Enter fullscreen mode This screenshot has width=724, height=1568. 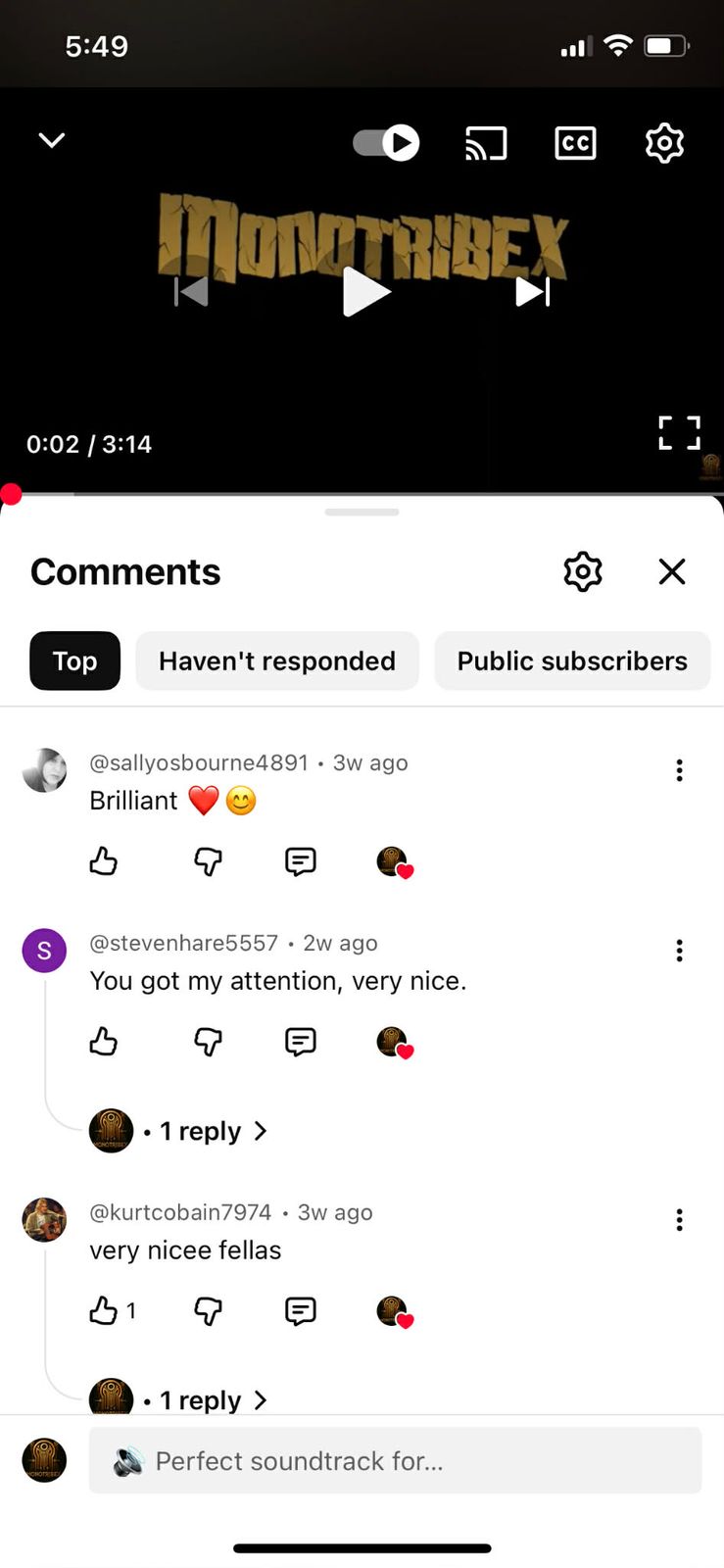click(679, 432)
